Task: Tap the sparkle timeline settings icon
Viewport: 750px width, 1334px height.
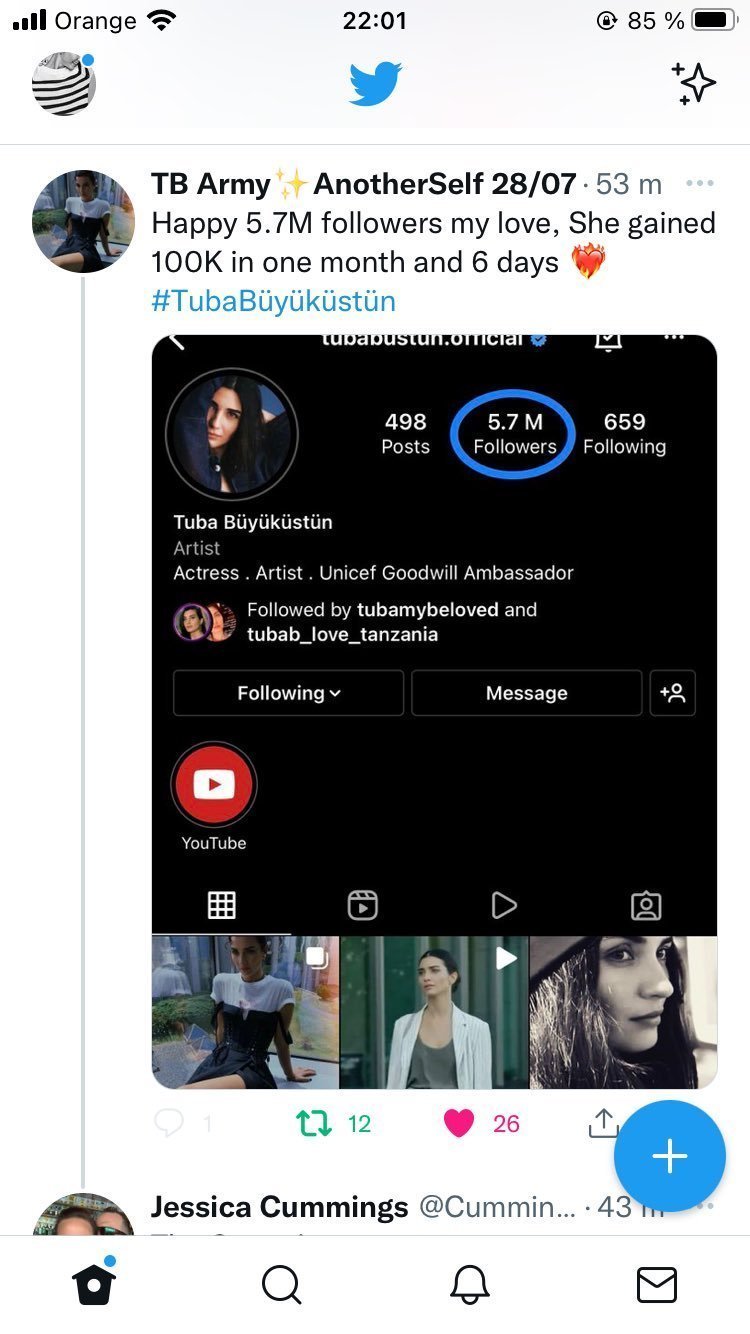Action: (693, 84)
